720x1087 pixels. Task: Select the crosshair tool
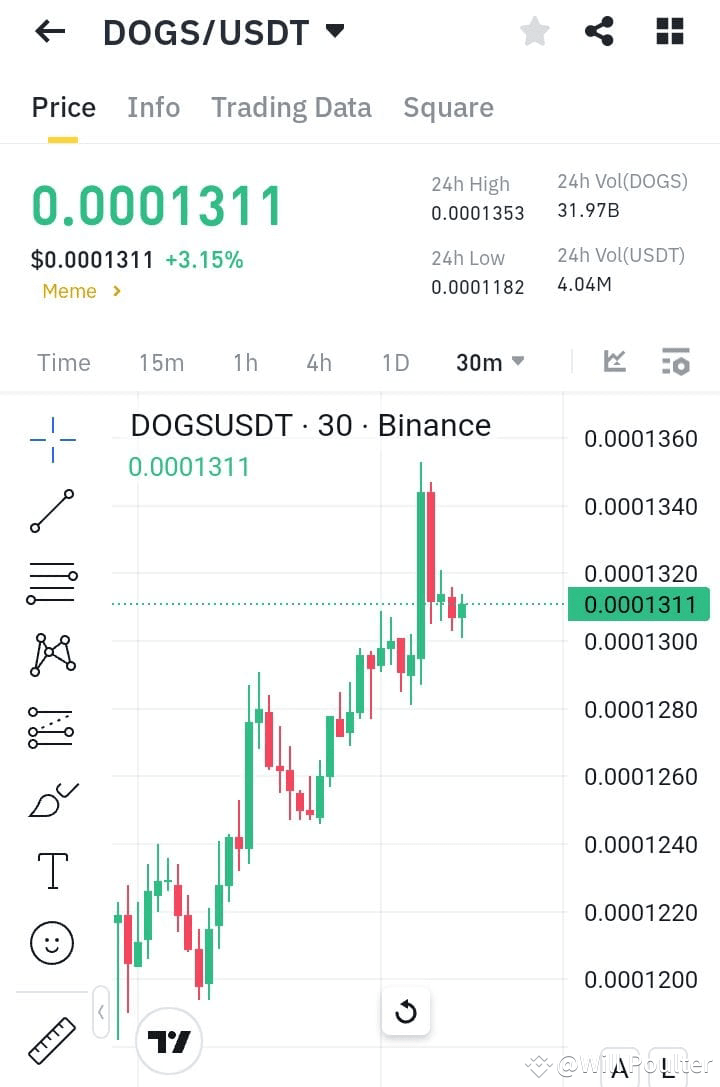[x=50, y=438]
